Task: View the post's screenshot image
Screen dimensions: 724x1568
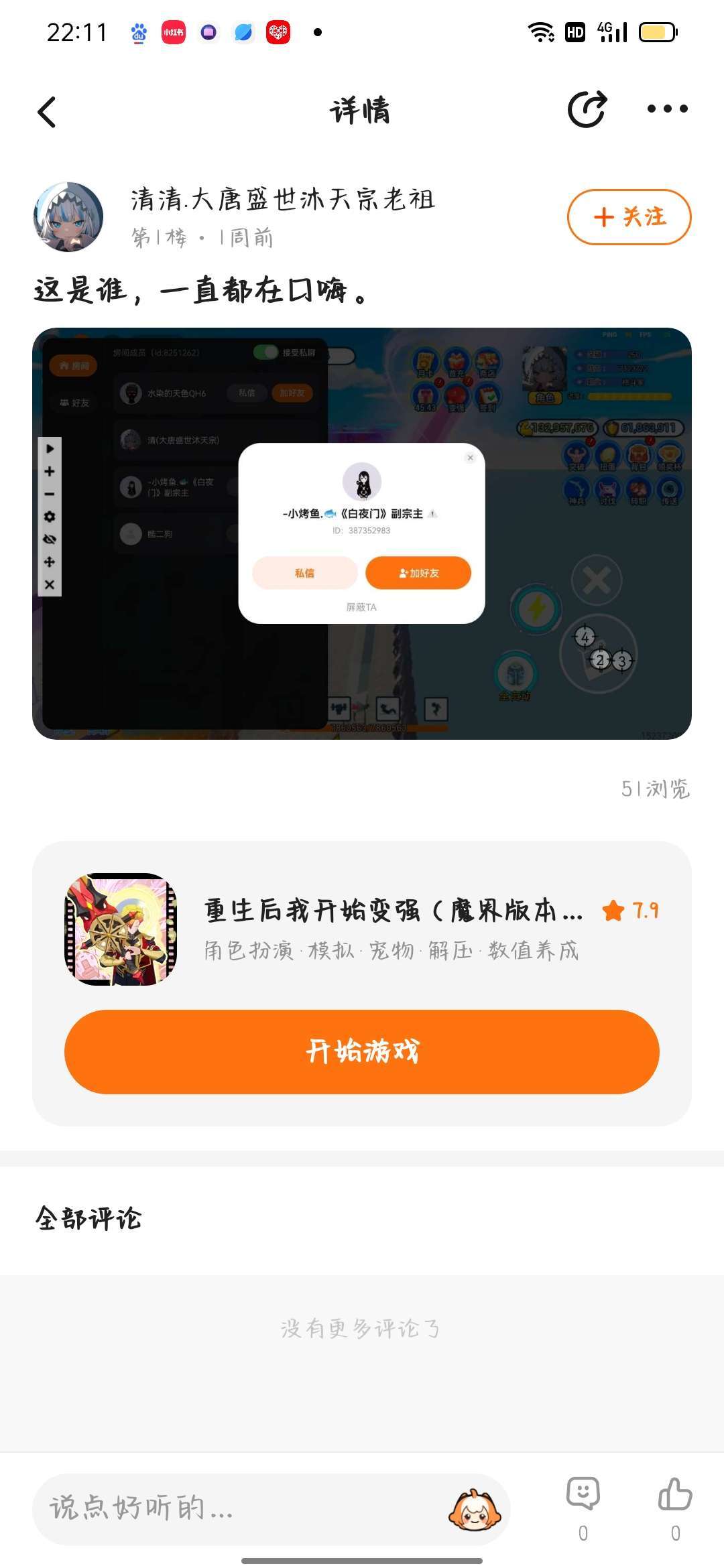Action: pyautogui.click(x=362, y=533)
